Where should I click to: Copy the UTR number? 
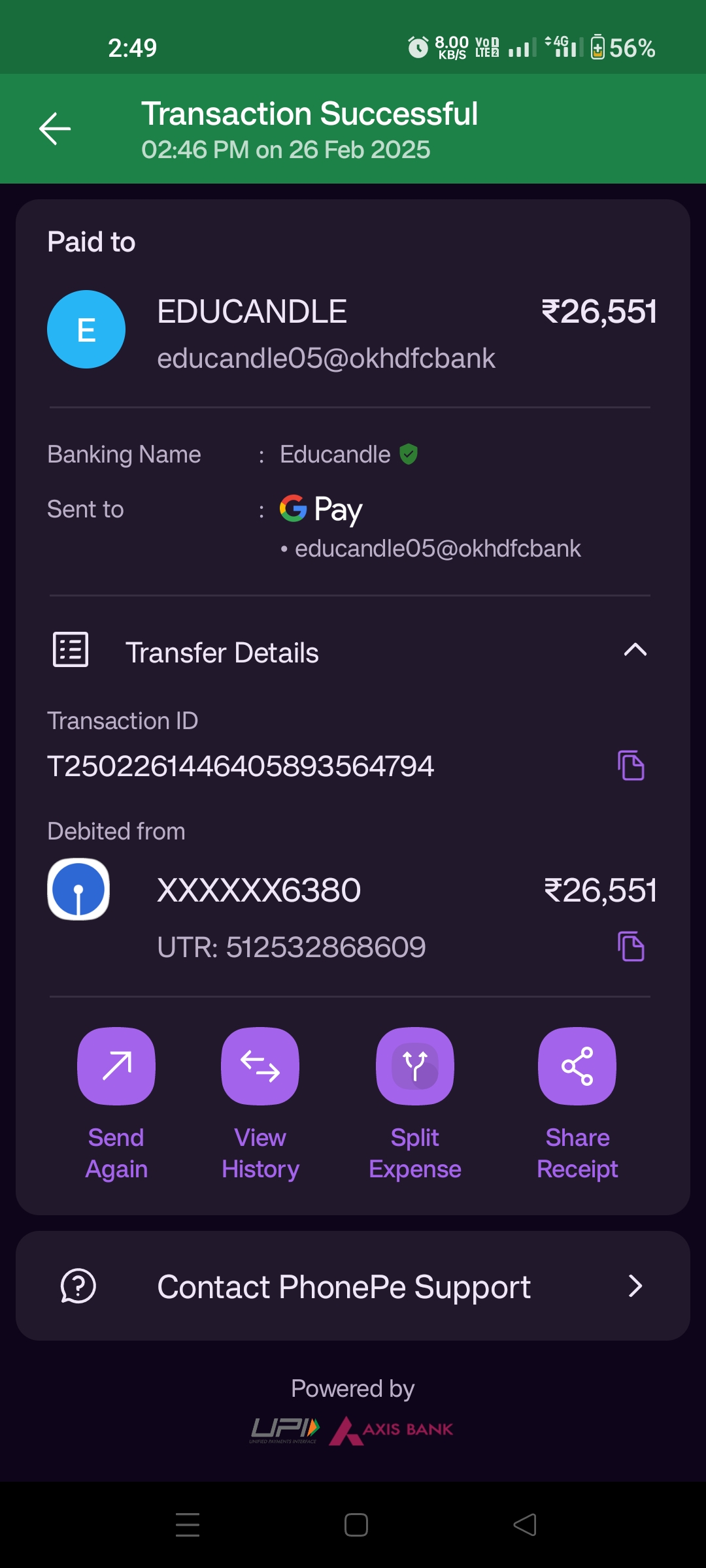coord(631,946)
